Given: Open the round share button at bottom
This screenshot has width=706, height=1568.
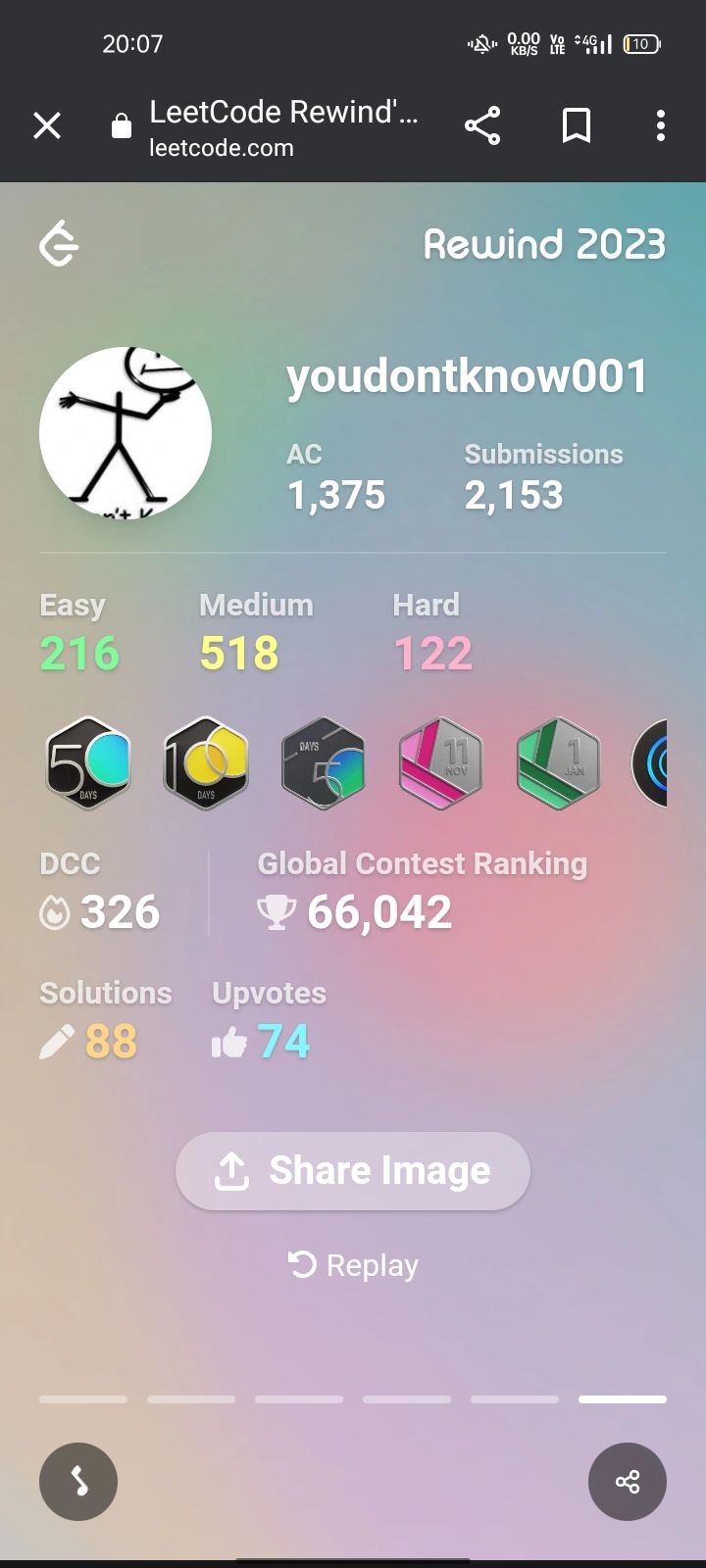Looking at the screenshot, I should [x=628, y=1482].
